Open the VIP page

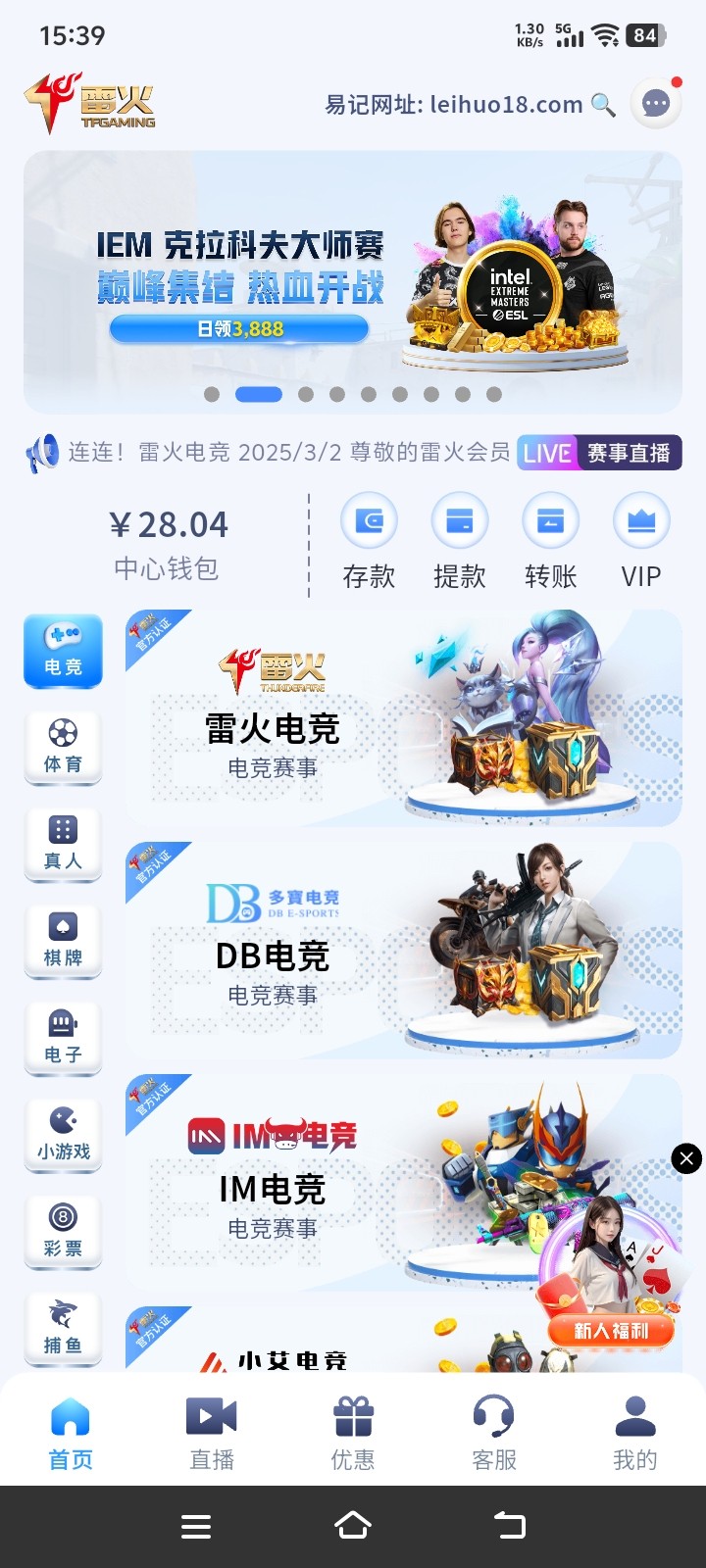(641, 541)
